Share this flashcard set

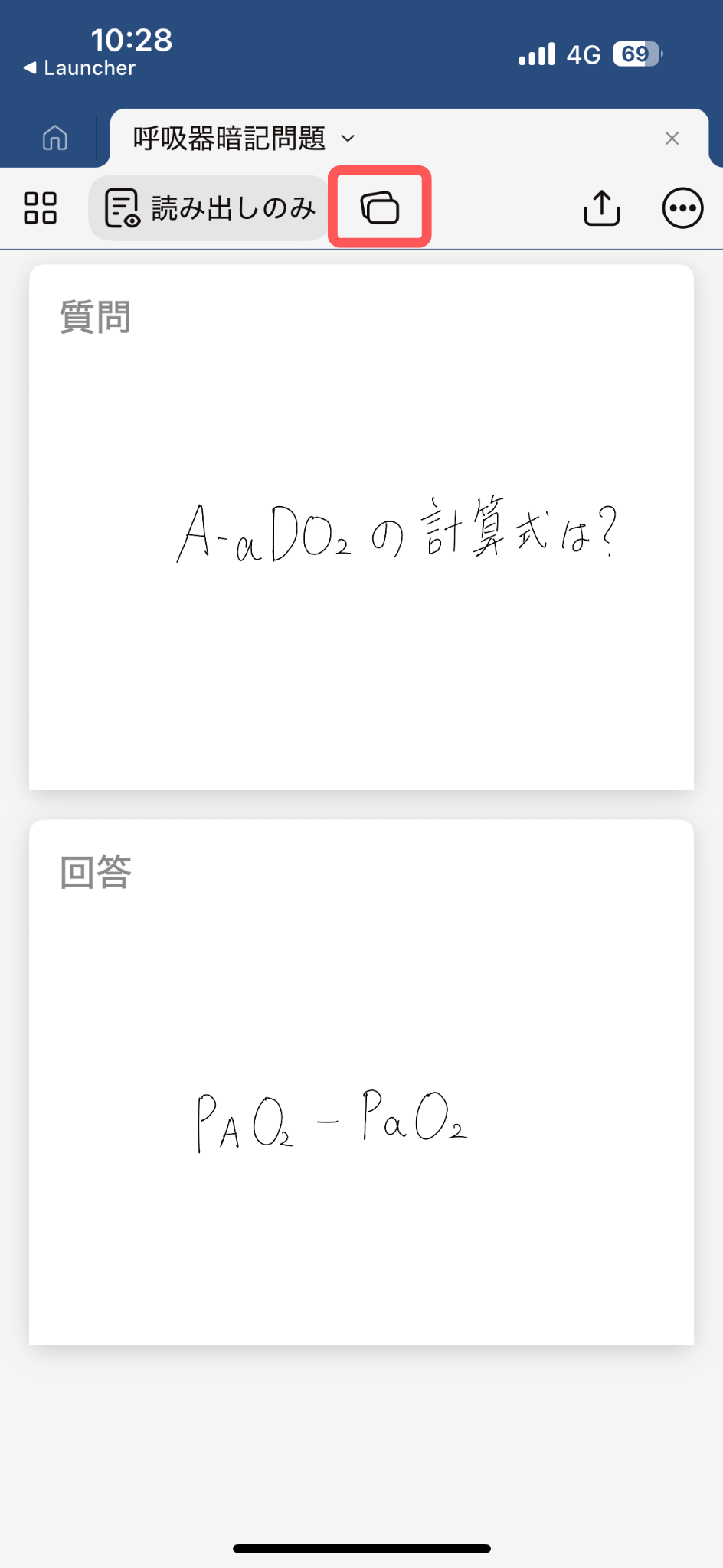tap(602, 208)
